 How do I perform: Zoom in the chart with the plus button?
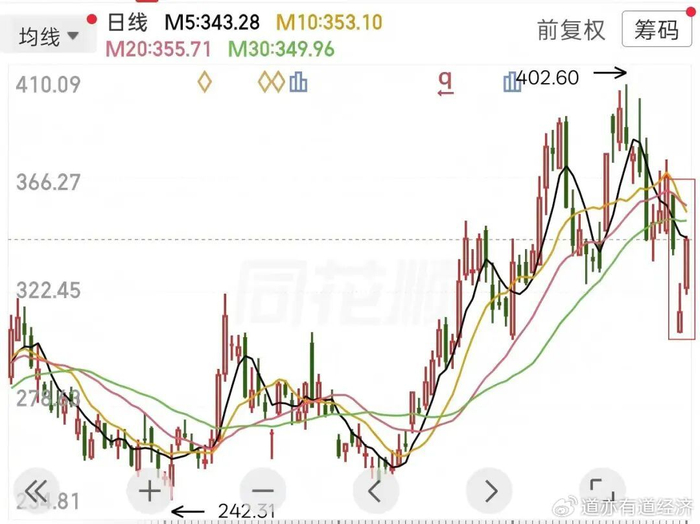(x=150, y=491)
